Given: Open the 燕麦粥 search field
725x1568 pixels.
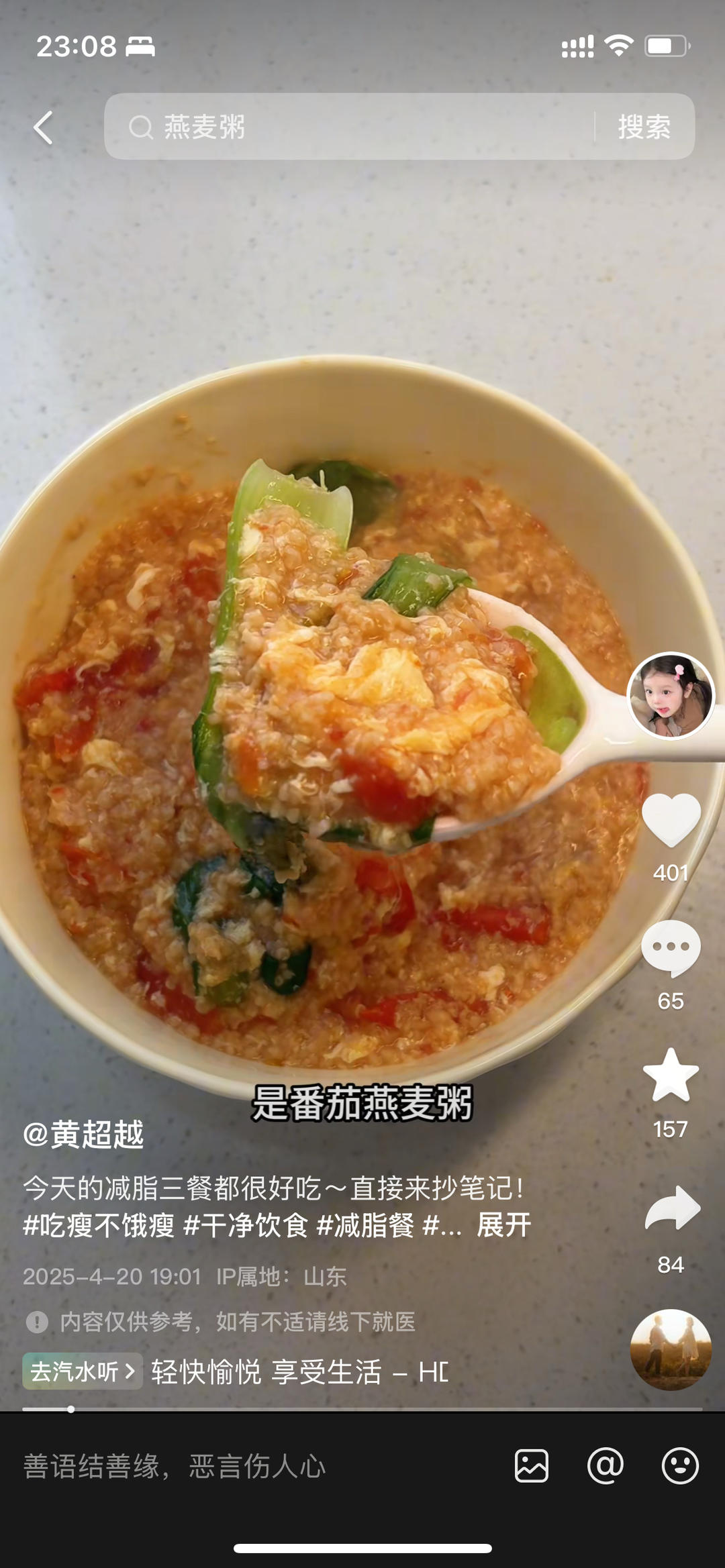Looking at the screenshot, I should [349, 127].
